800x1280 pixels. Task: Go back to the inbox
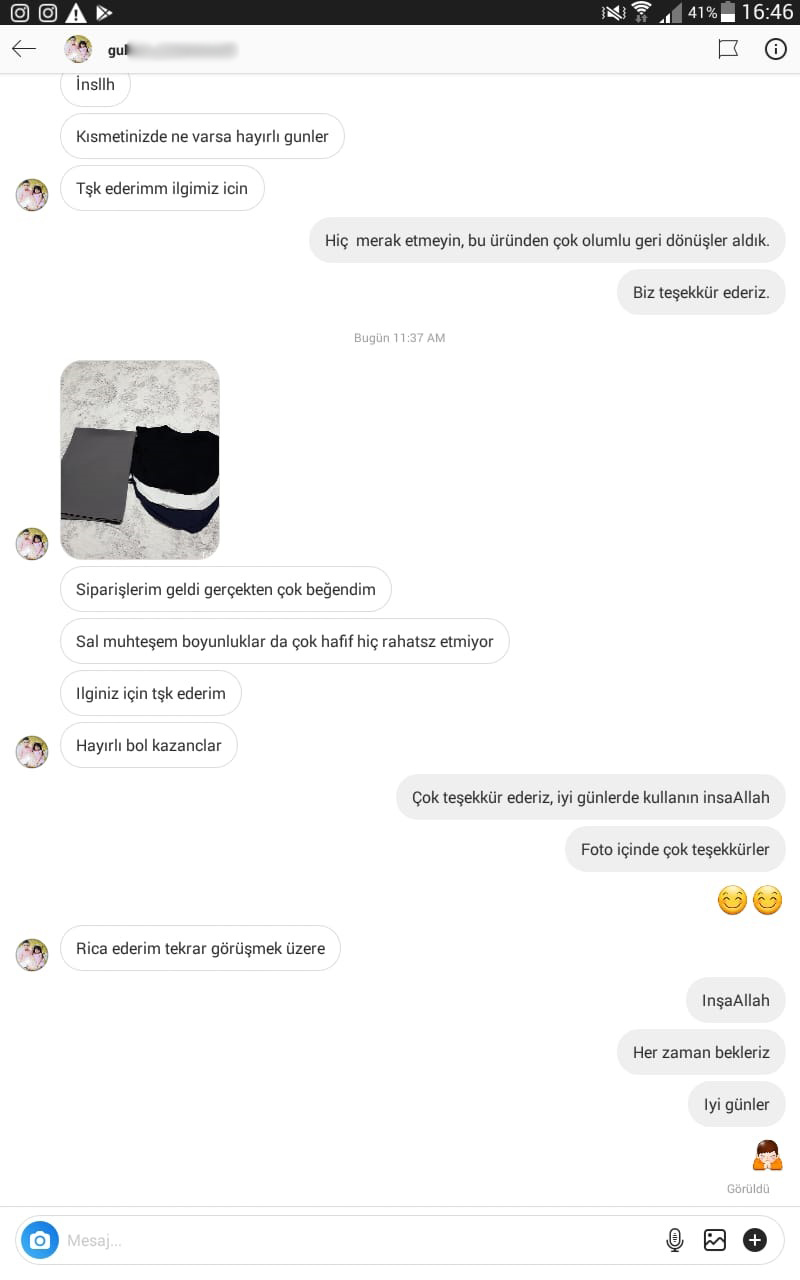pyautogui.click(x=24, y=49)
